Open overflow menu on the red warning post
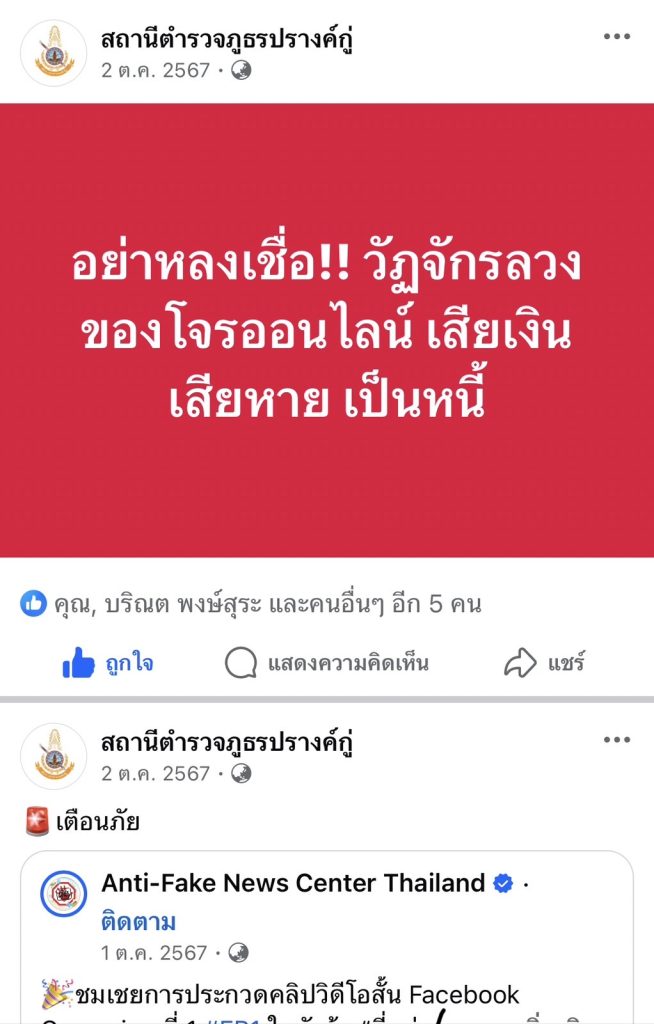Screen dimensions: 654x1024 click(617, 38)
